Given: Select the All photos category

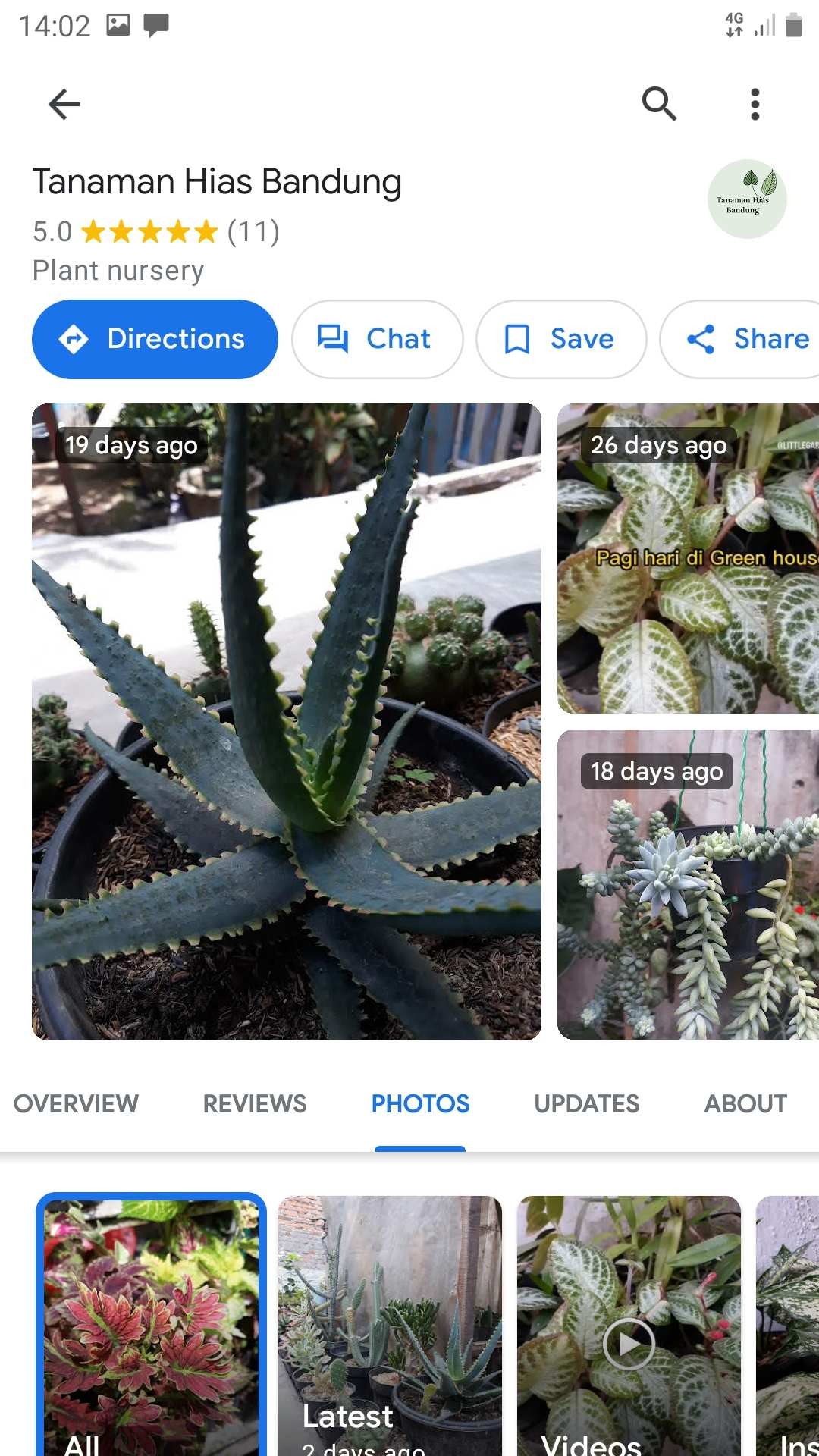Looking at the screenshot, I should point(152,1327).
